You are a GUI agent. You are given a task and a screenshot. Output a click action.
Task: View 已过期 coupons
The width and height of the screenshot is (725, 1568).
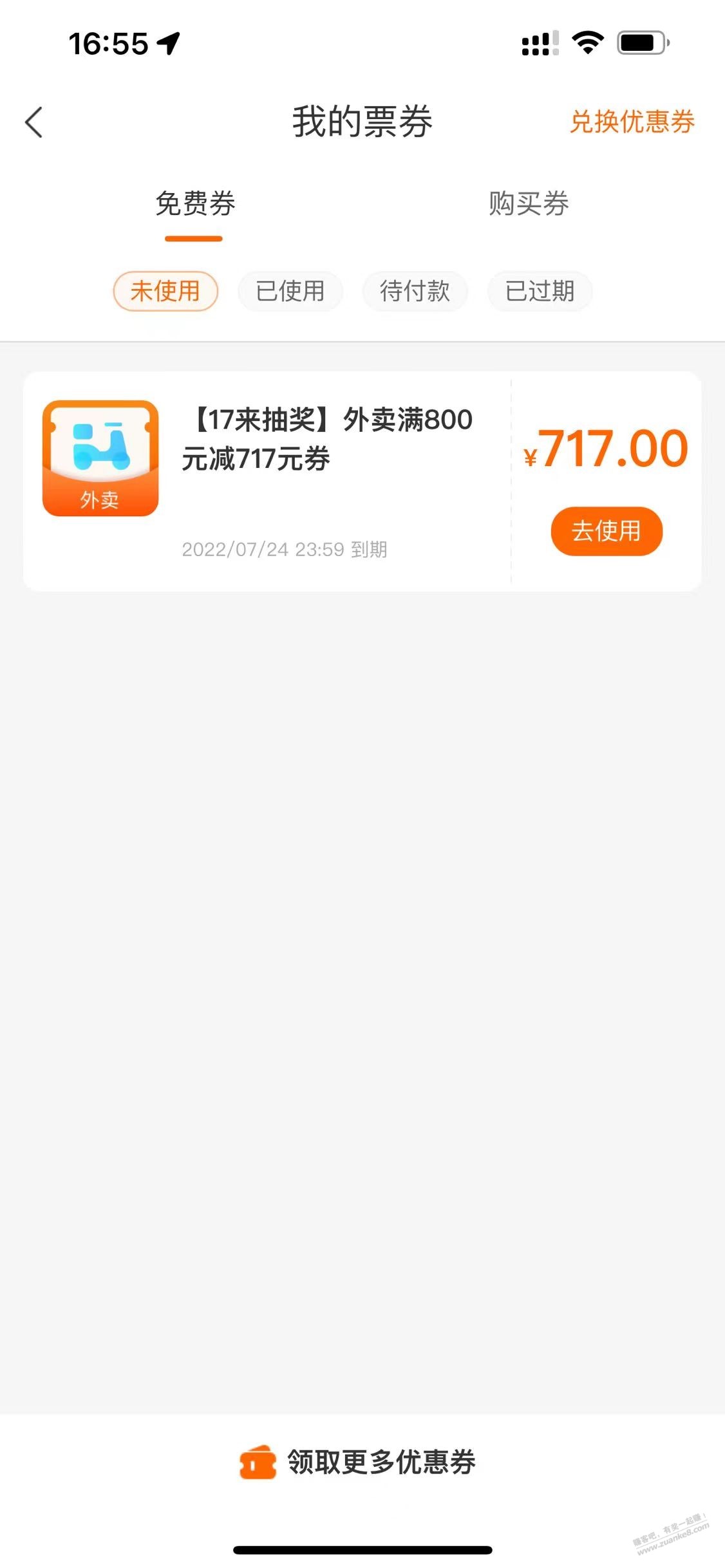540,291
